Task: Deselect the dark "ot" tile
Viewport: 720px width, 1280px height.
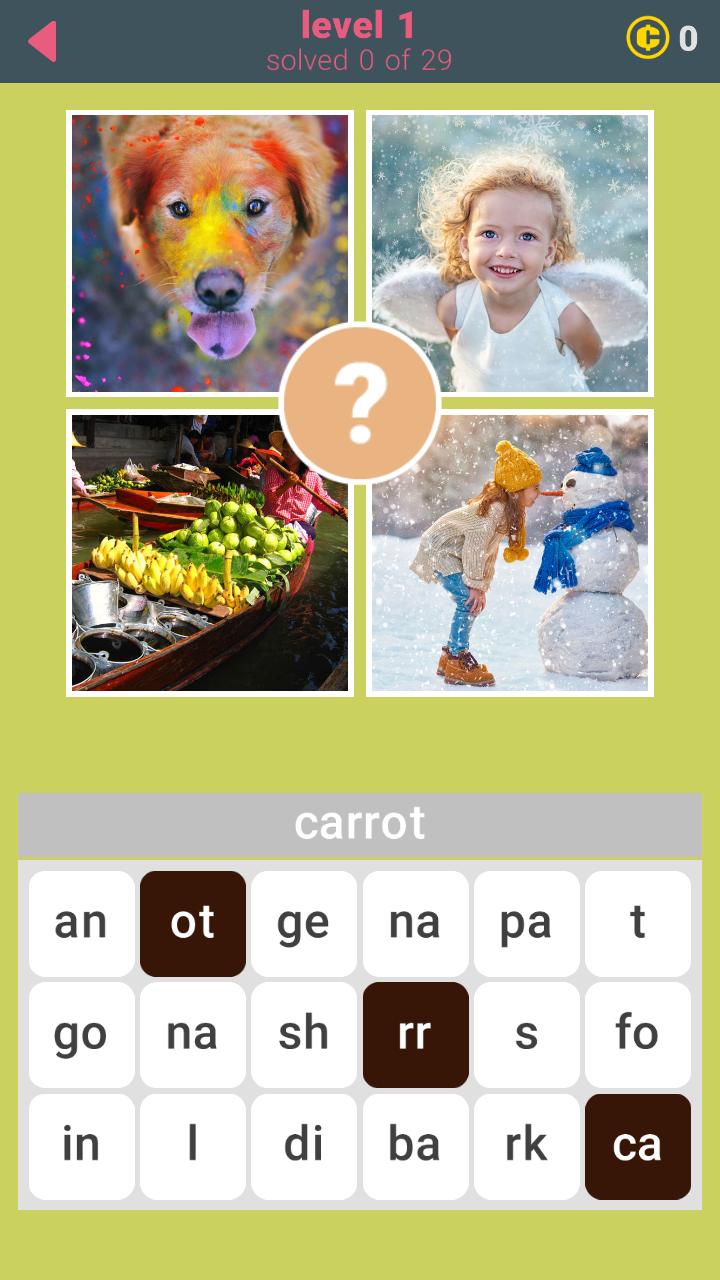Action: pyautogui.click(x=192, y=923)
